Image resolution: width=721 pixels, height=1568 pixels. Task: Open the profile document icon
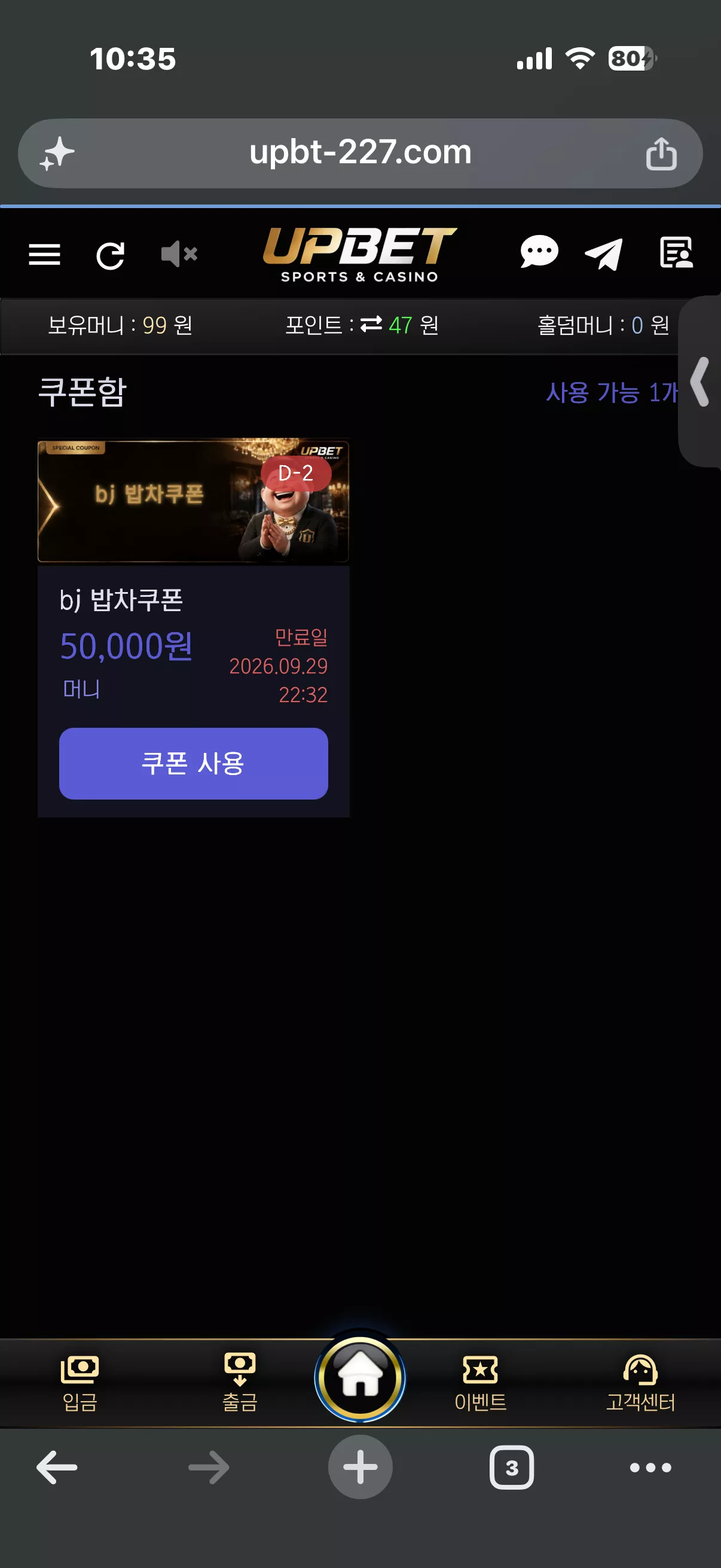point(676,252)
